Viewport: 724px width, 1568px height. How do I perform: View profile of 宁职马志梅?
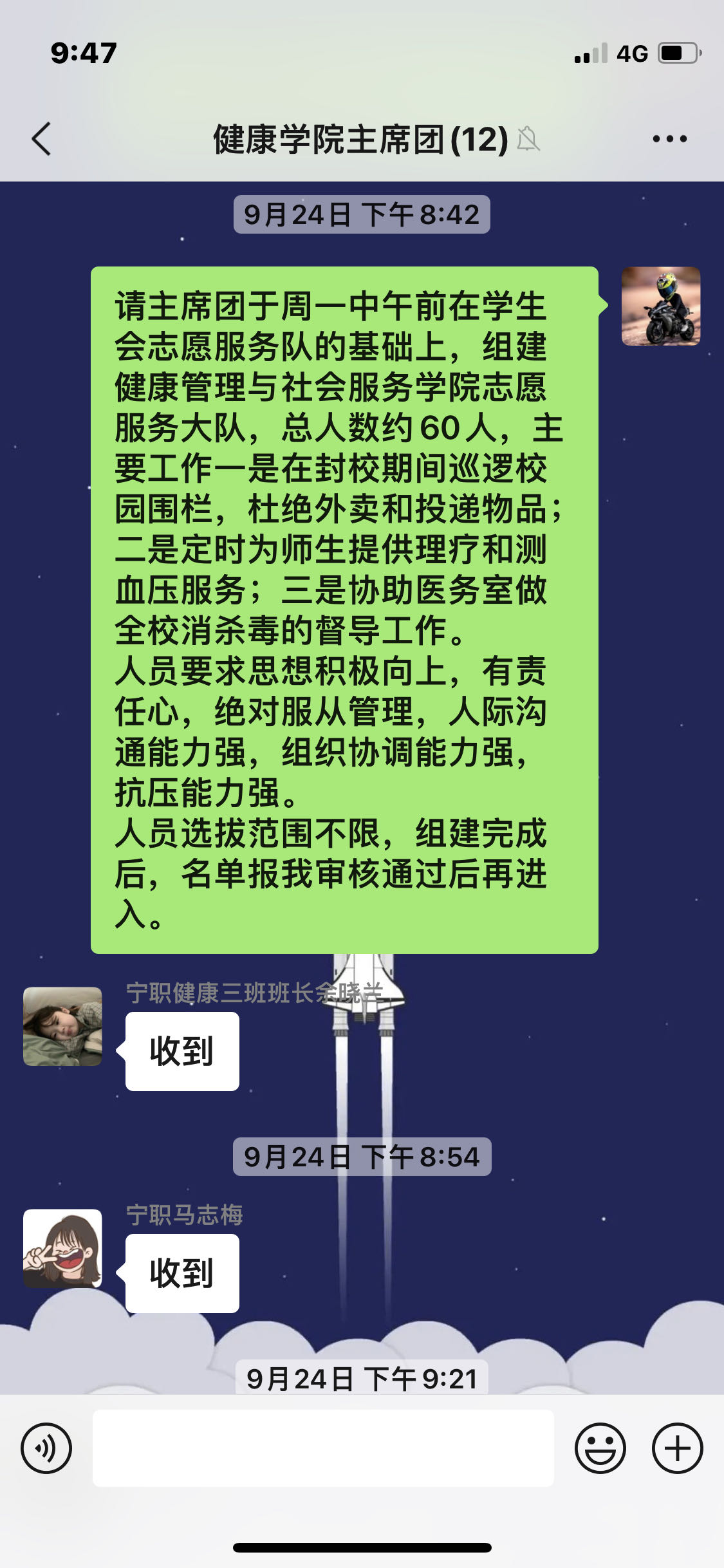coord(62,1248)
